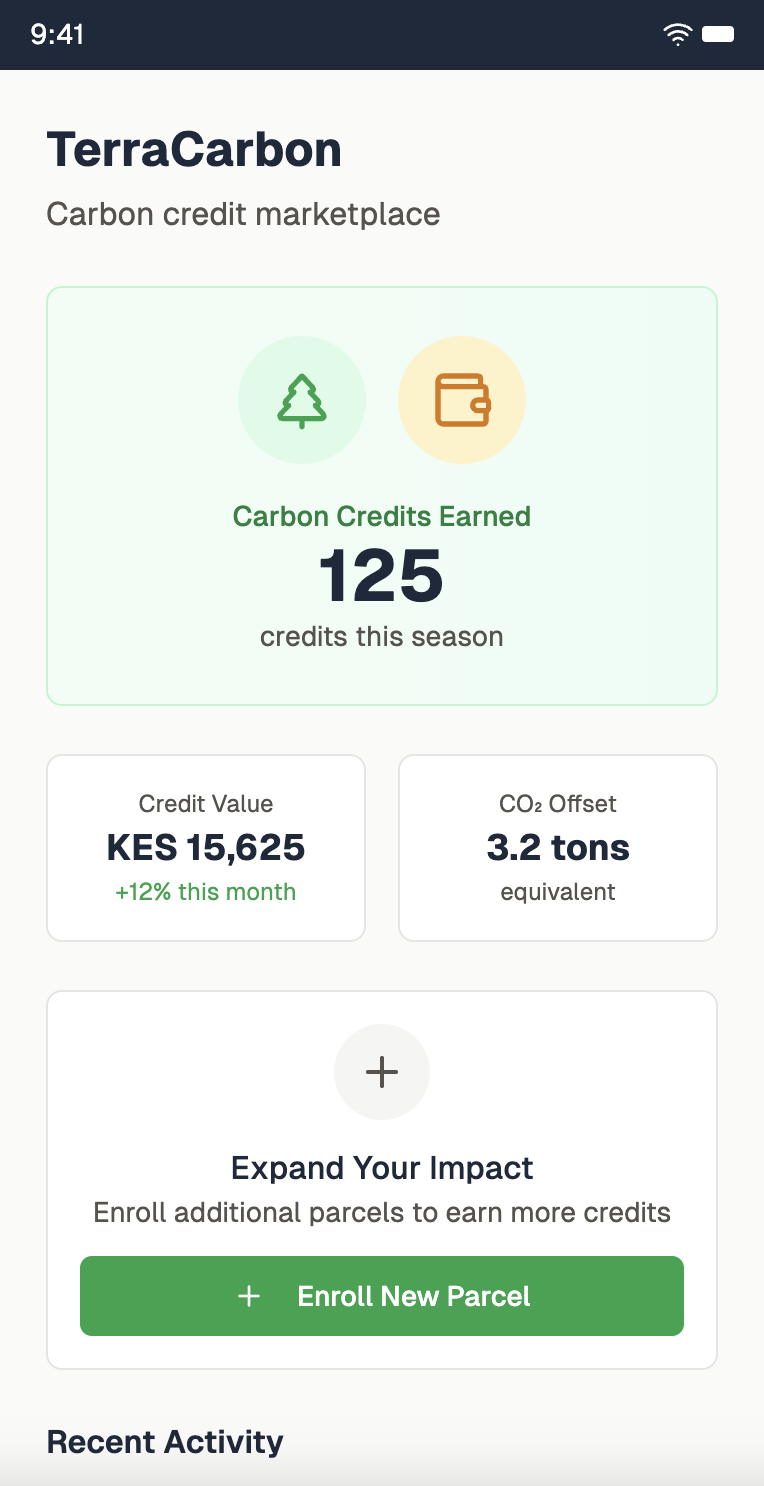Image resolution: width=764 pixels, height=1486 pixels.
Task: Click the plus icon inside Enroll New Parcel
Action: coord(248,1295)
